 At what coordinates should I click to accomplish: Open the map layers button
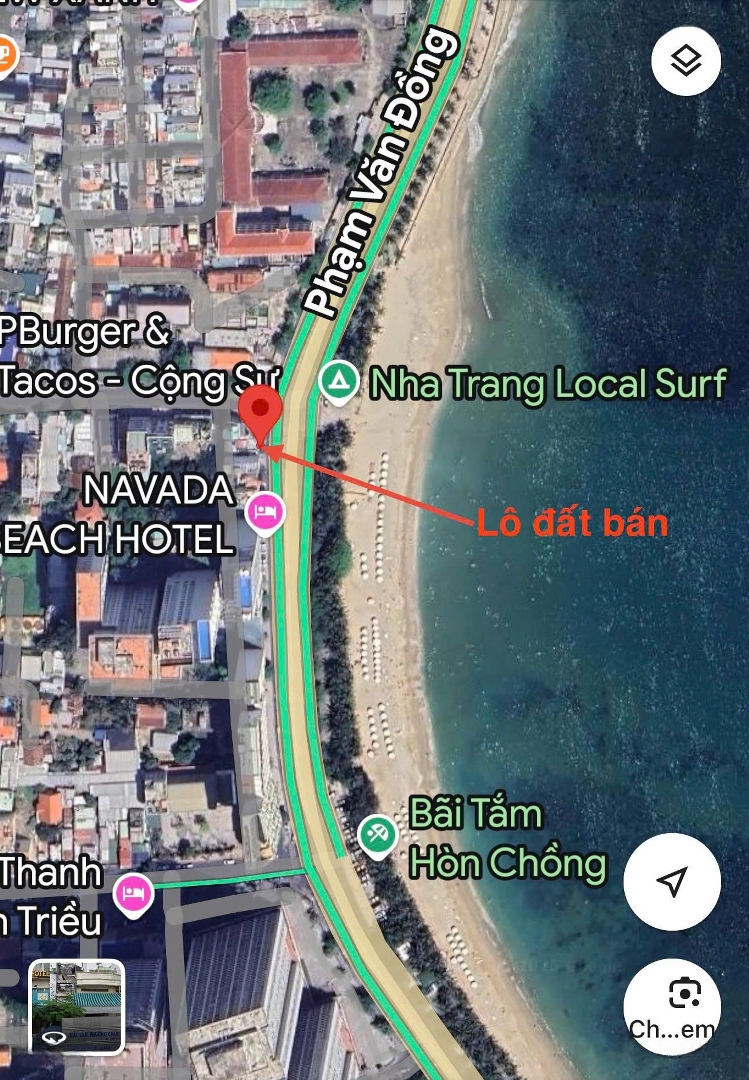(686, 61)
